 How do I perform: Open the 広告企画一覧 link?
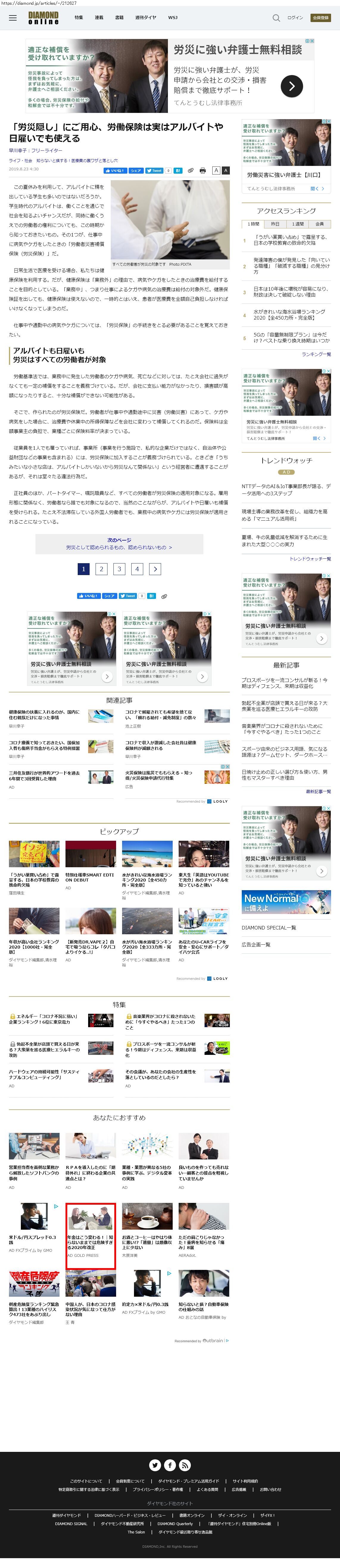click(x=255, y=945)
